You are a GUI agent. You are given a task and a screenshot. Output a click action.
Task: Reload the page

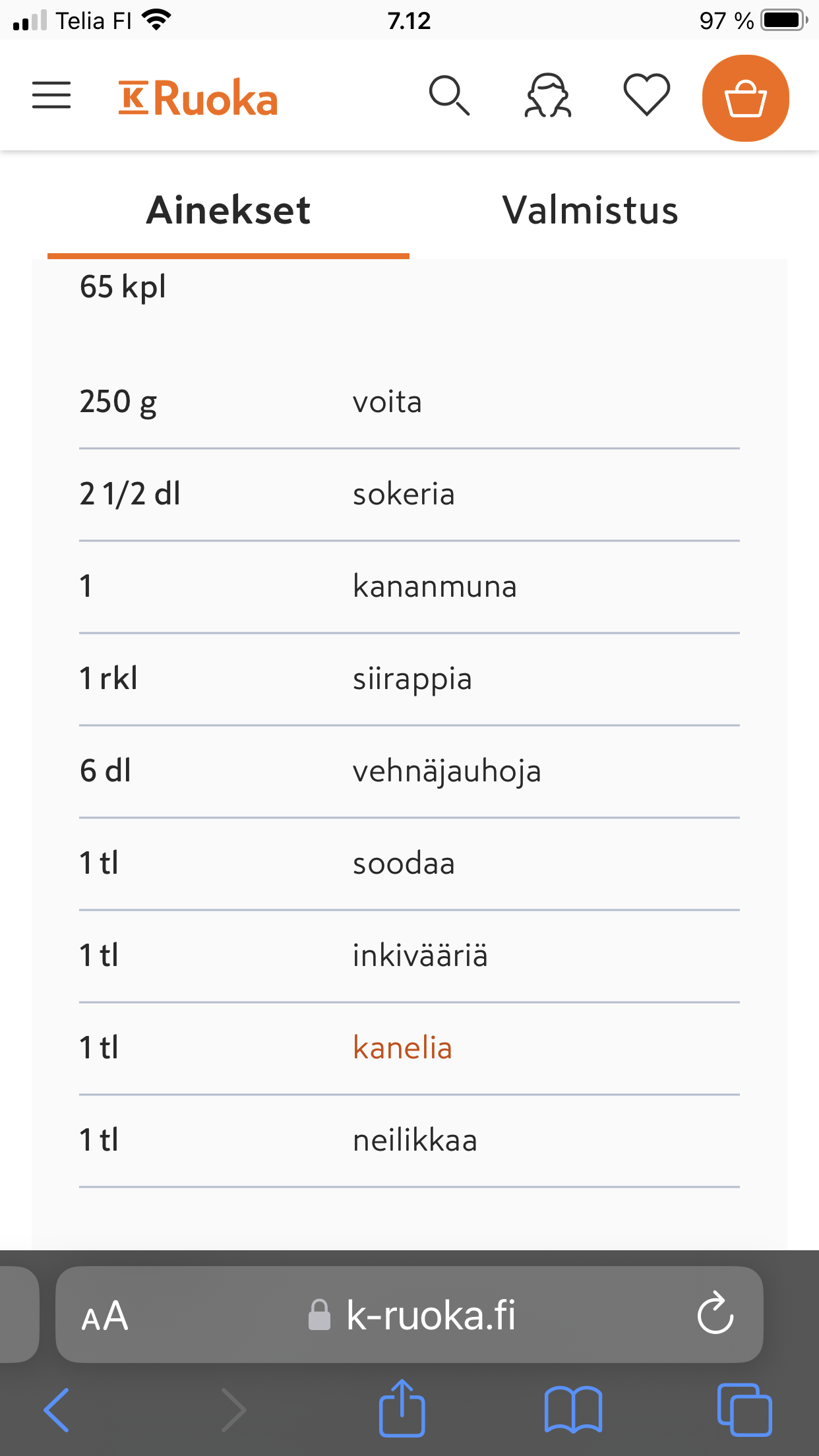point(715,1314)
